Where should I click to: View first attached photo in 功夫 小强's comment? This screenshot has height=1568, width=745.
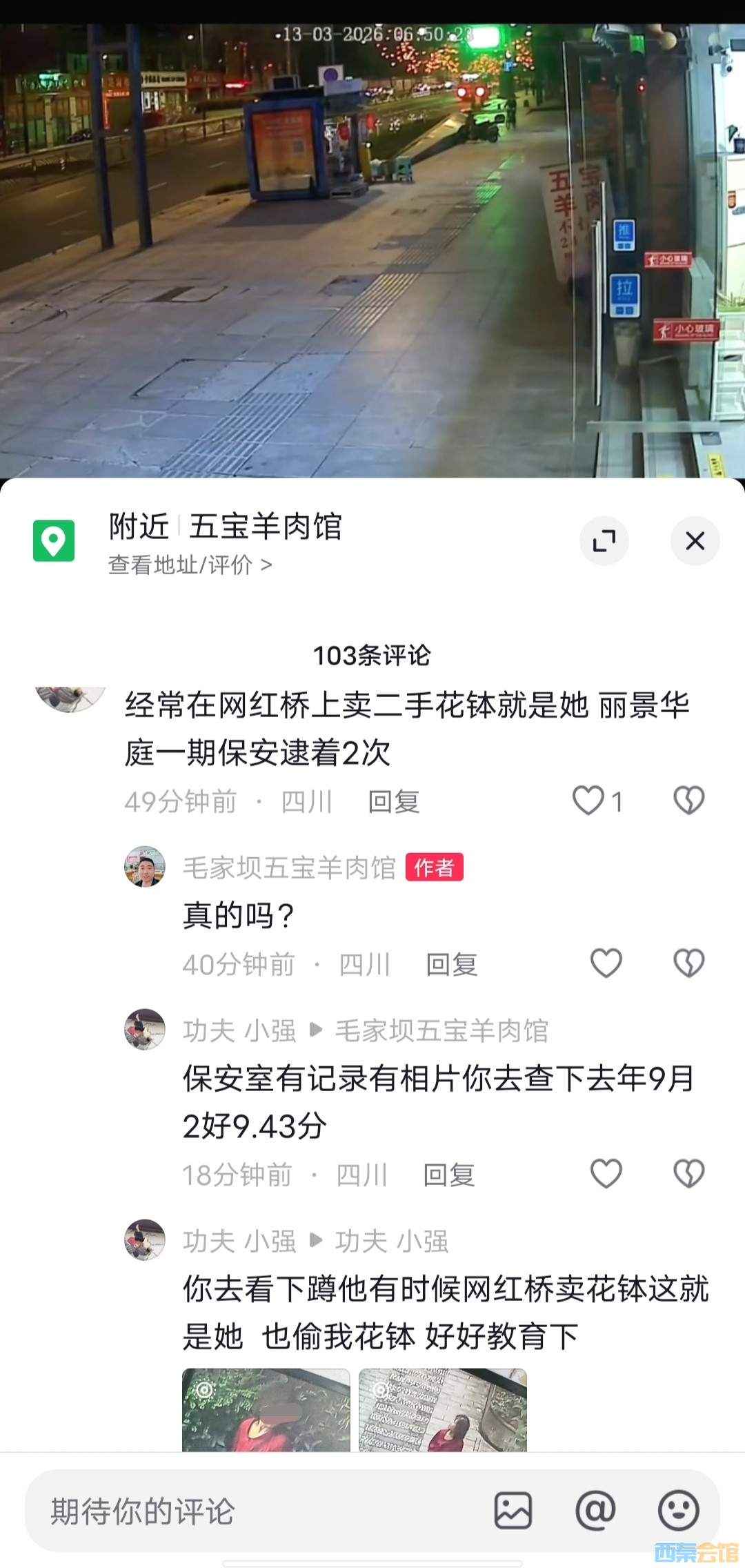pos(266,1409)
